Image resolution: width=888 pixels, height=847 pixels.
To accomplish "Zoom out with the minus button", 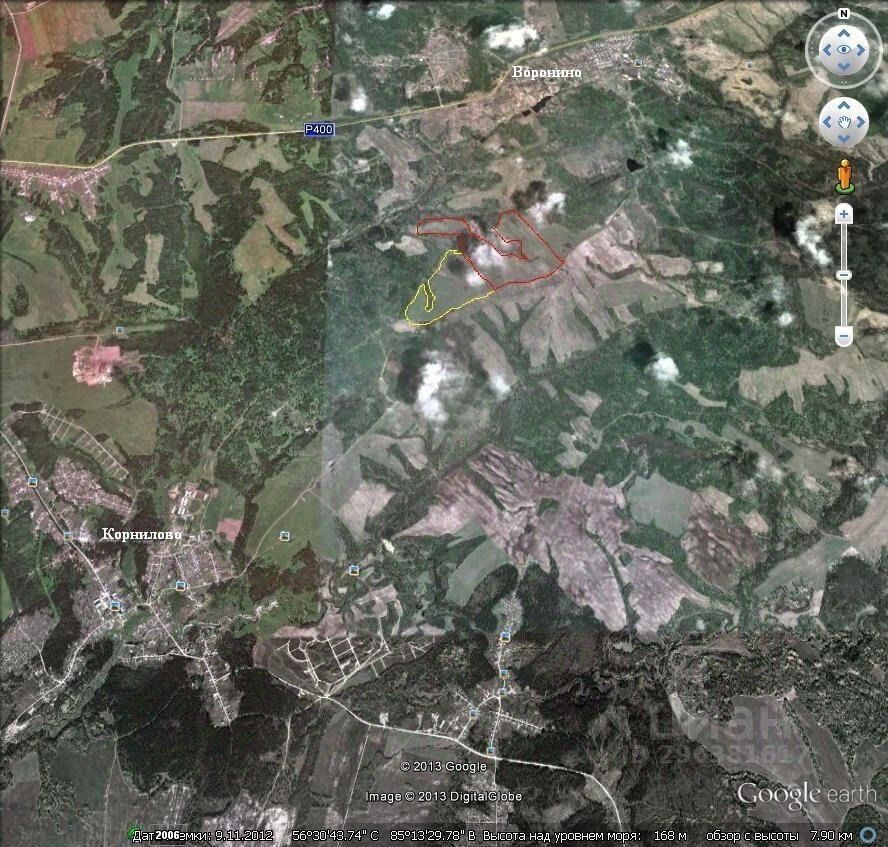I will [x=844, y=337].
